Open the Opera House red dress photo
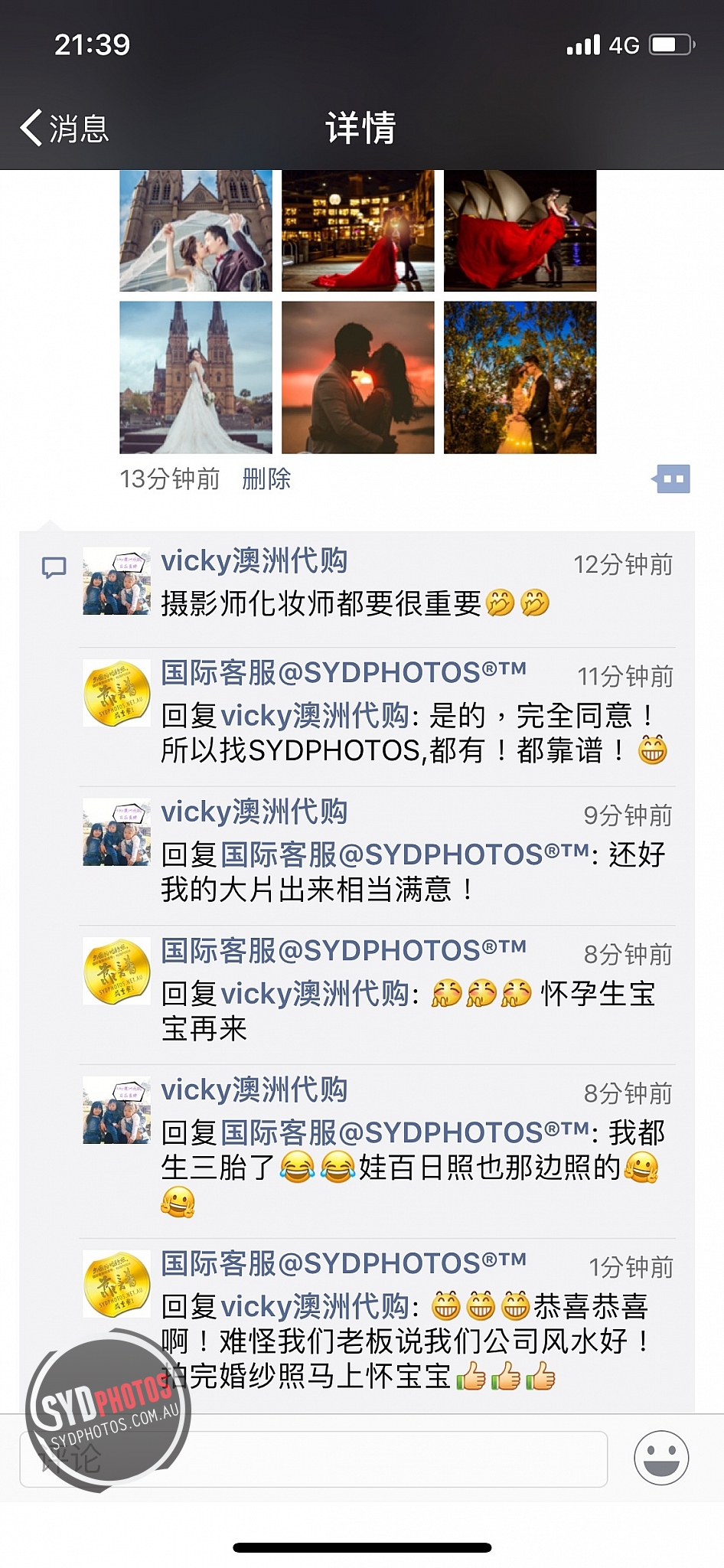The height and width of the screenshot is (1568, 724). point(520,230)
